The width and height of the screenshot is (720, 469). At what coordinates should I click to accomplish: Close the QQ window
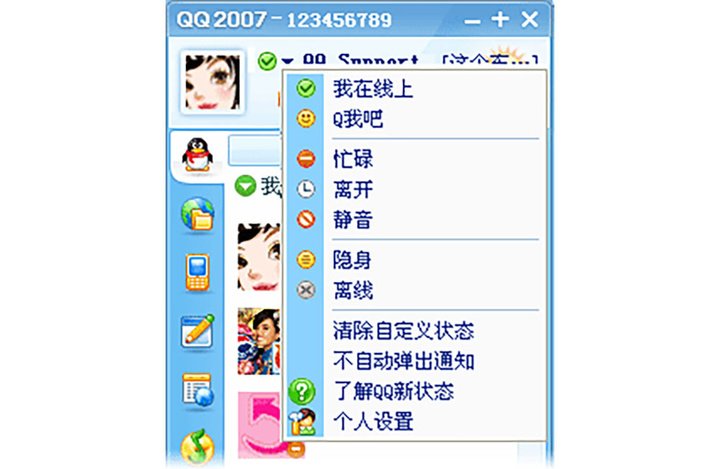click(531, 19)
